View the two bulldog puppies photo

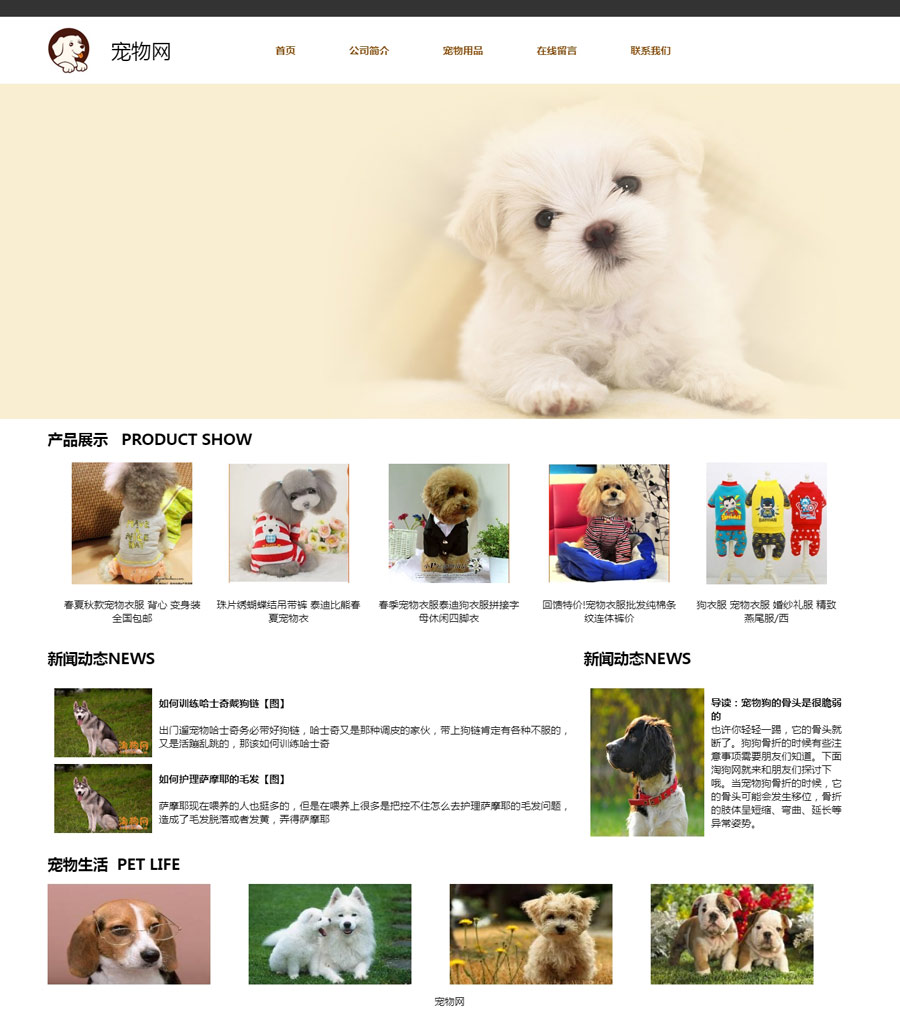pyautogui.click(x=732, y=934)
